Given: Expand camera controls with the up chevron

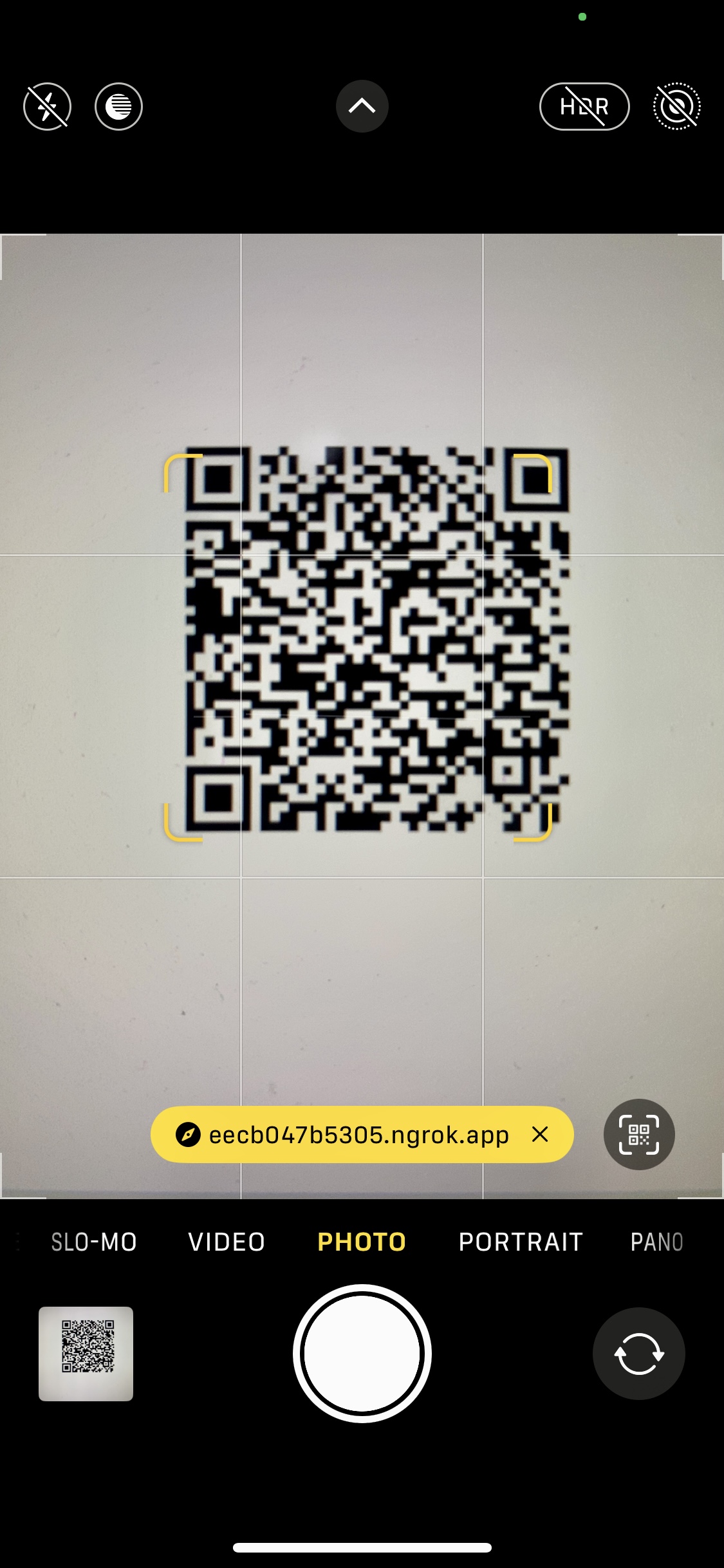Looking at the screenshot, I should tap(362, 106).
